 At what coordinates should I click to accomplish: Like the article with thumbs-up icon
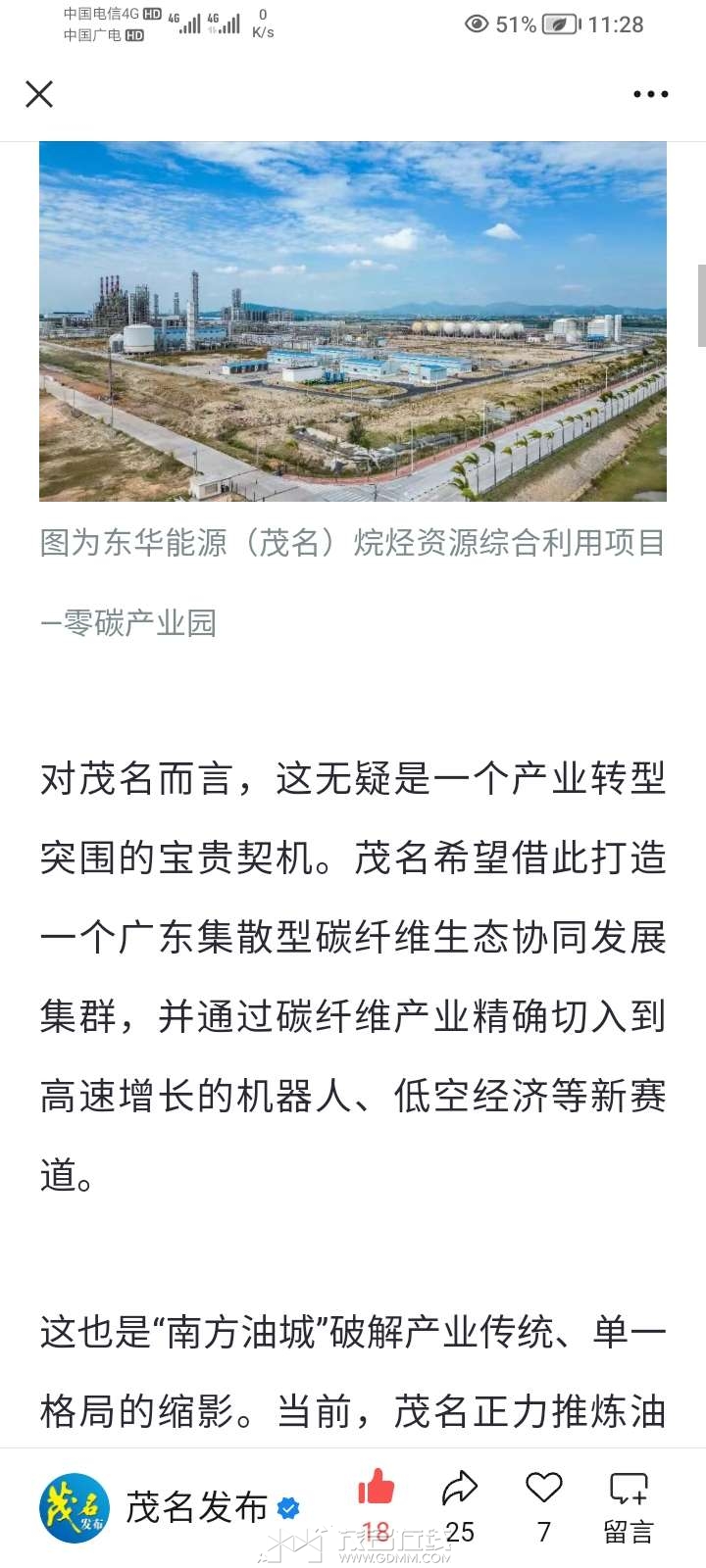click(x=376, y=1490)
